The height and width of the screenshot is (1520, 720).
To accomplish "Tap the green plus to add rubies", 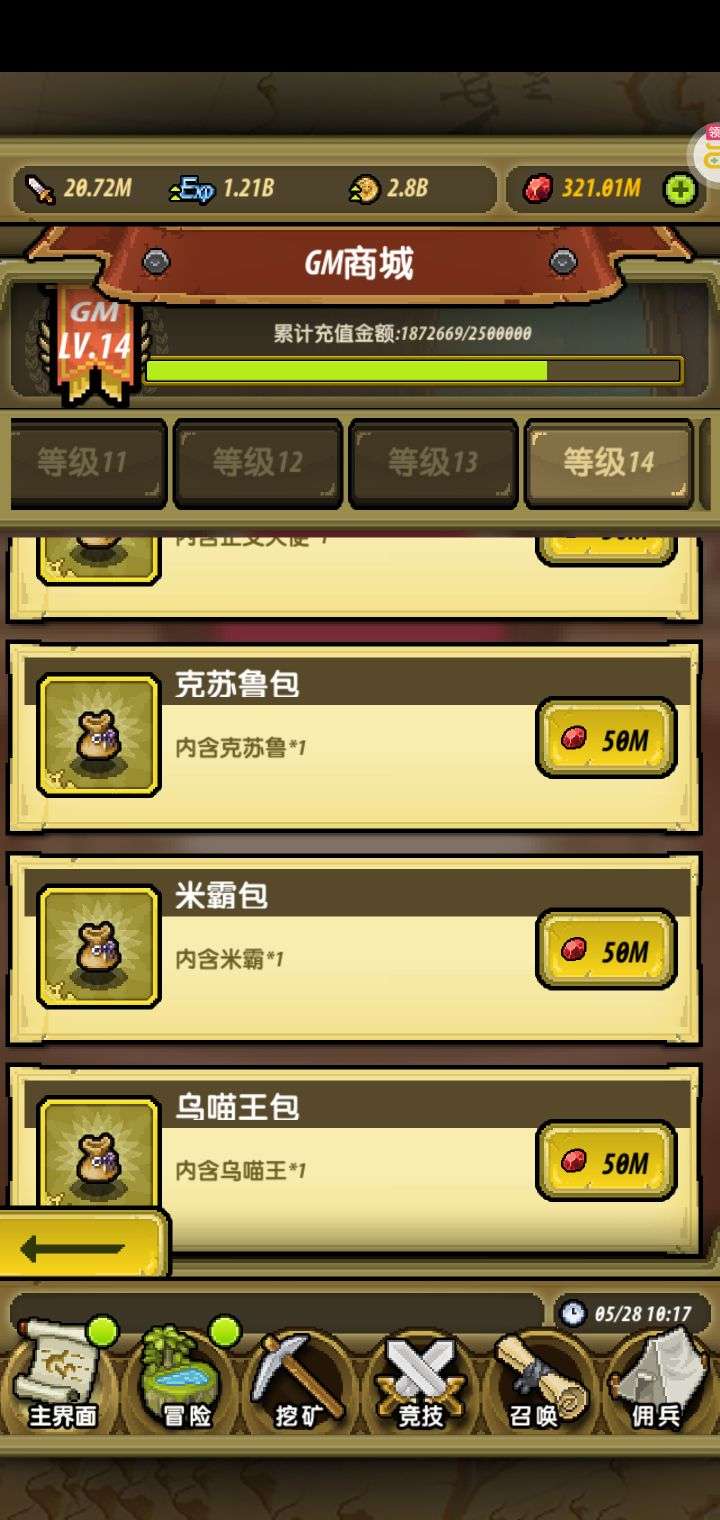I will point(681,188).
